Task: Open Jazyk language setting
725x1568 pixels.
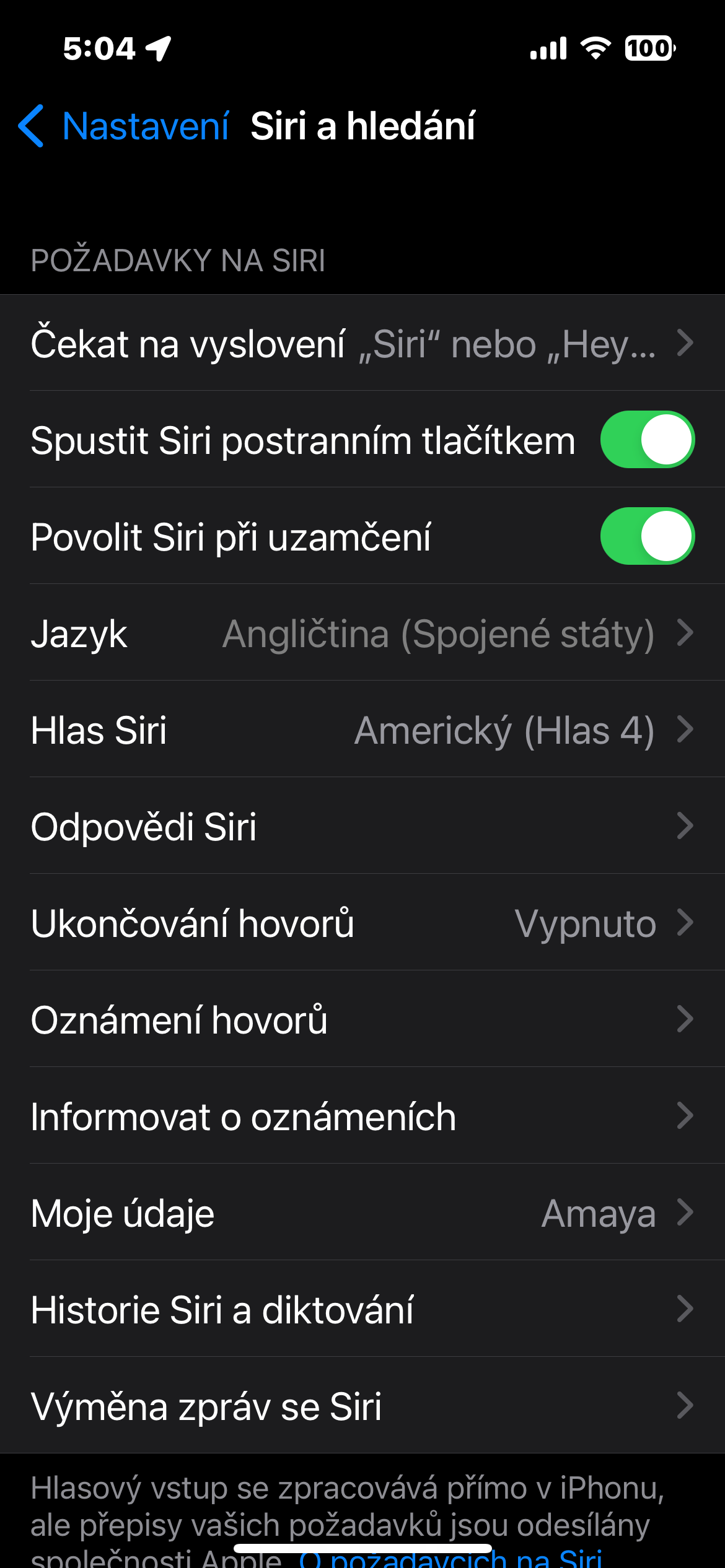Action: (362, 634)
